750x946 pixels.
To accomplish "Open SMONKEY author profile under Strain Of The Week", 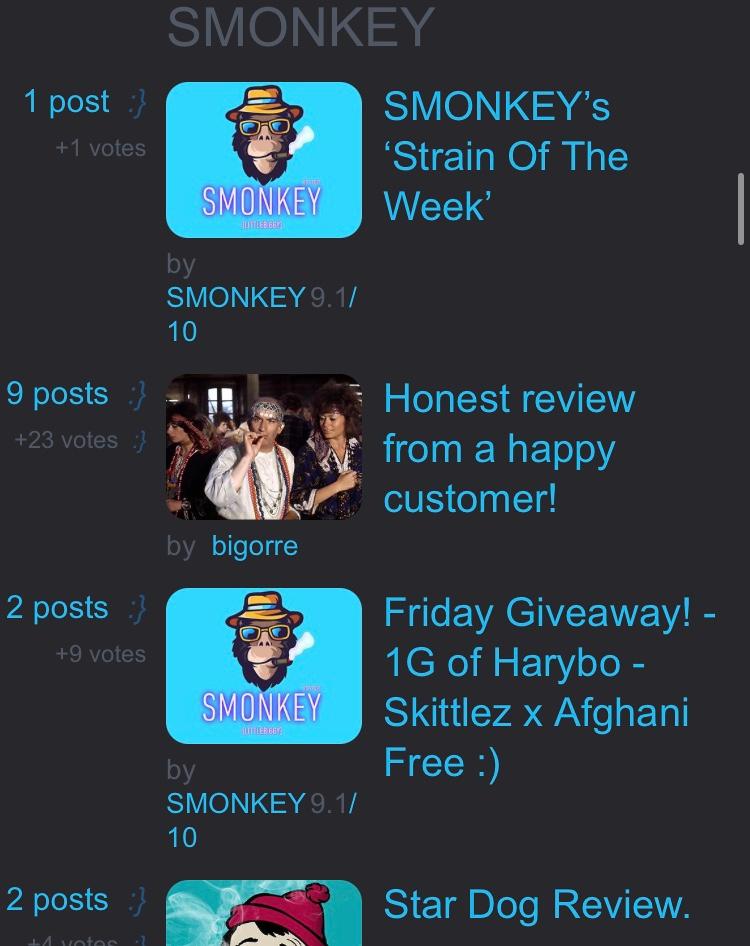I will [x=236, y=298].
